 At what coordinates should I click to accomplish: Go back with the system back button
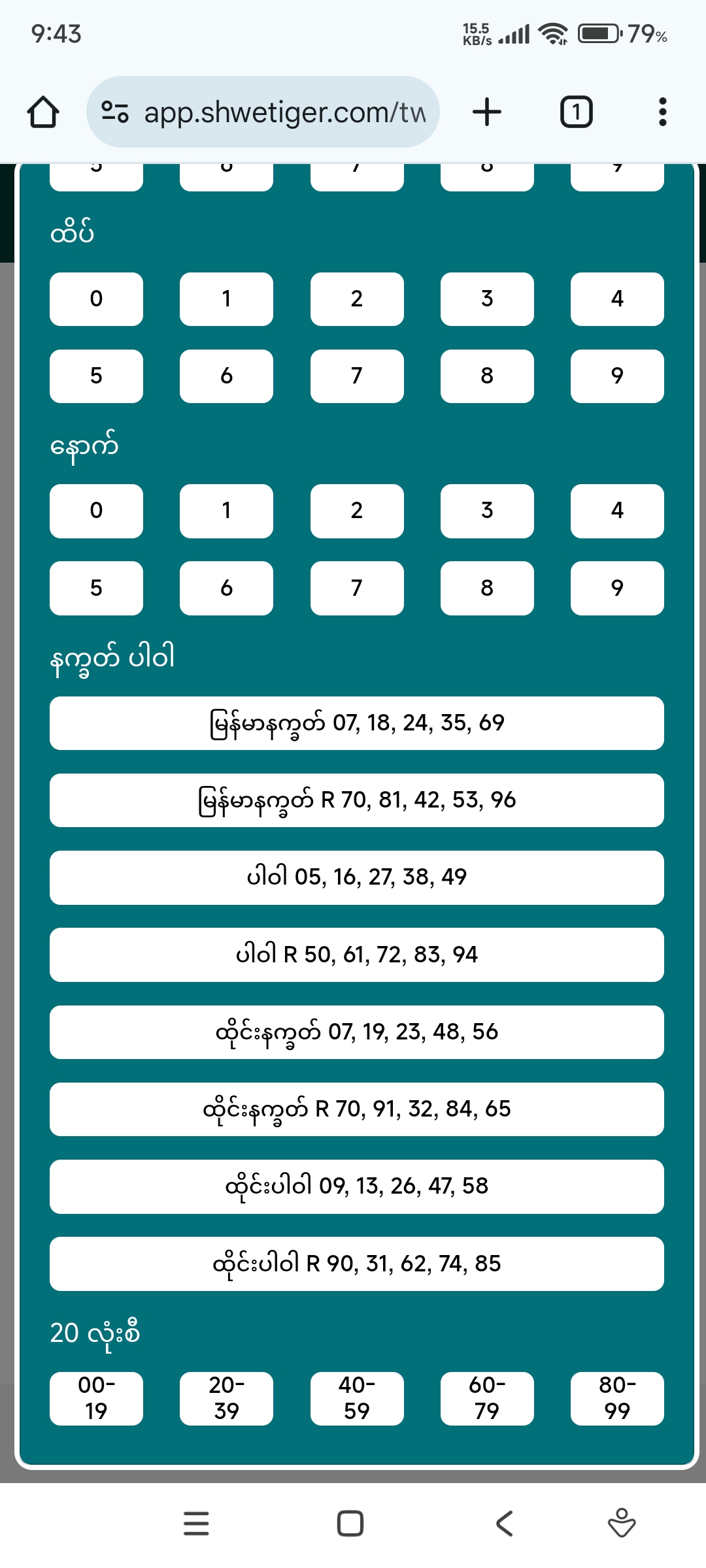click(504, 1524)
